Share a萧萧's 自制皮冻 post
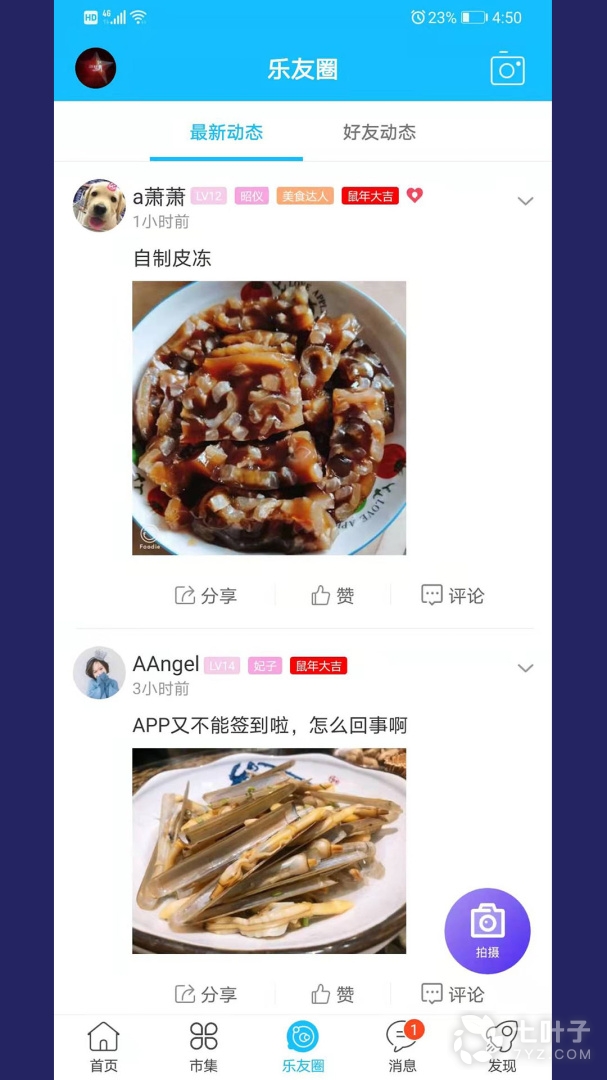This screenshot has height=1080, width=607. click(206, 596)
